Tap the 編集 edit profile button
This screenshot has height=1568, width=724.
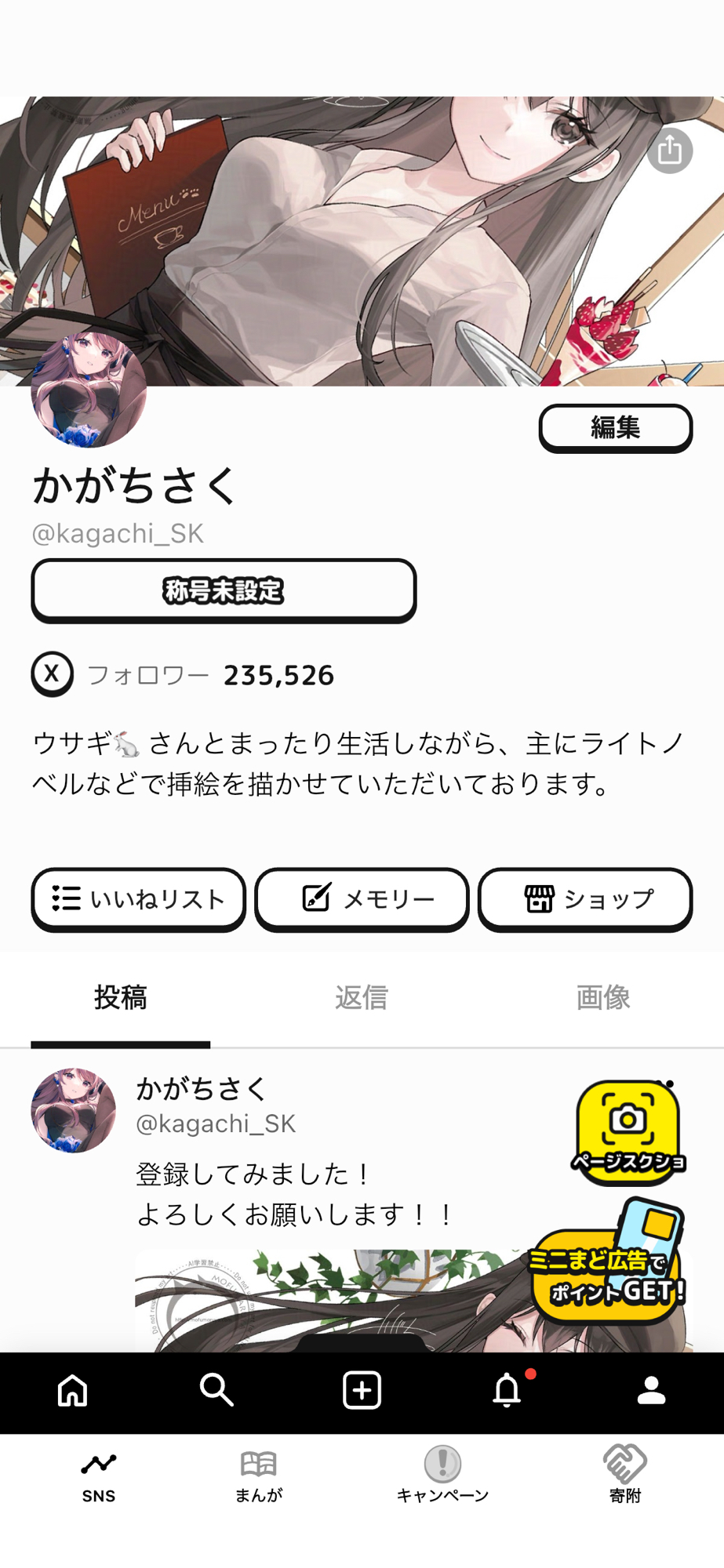[615, 428]
